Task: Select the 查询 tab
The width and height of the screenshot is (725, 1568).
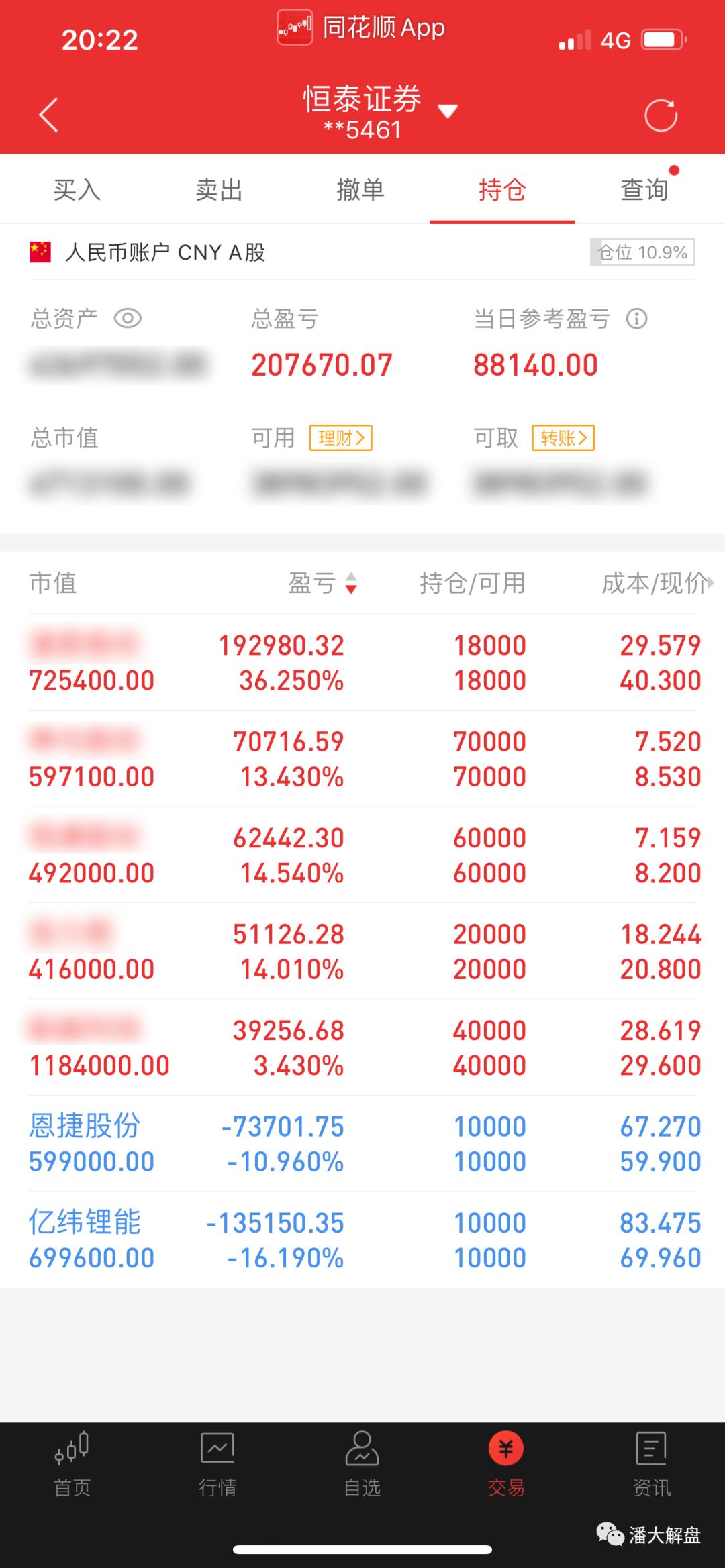Action: [644, 190]
